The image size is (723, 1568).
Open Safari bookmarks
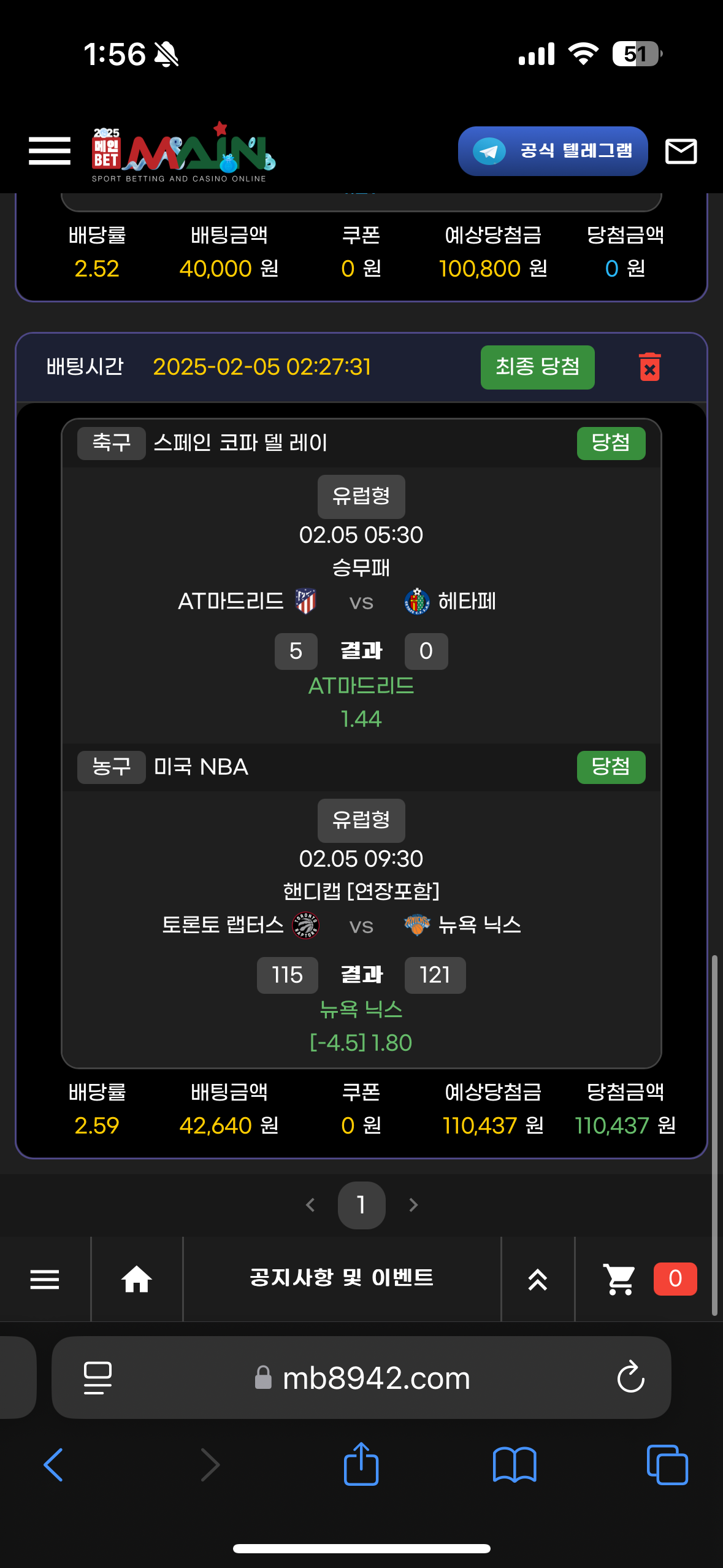pos(515,1465)
